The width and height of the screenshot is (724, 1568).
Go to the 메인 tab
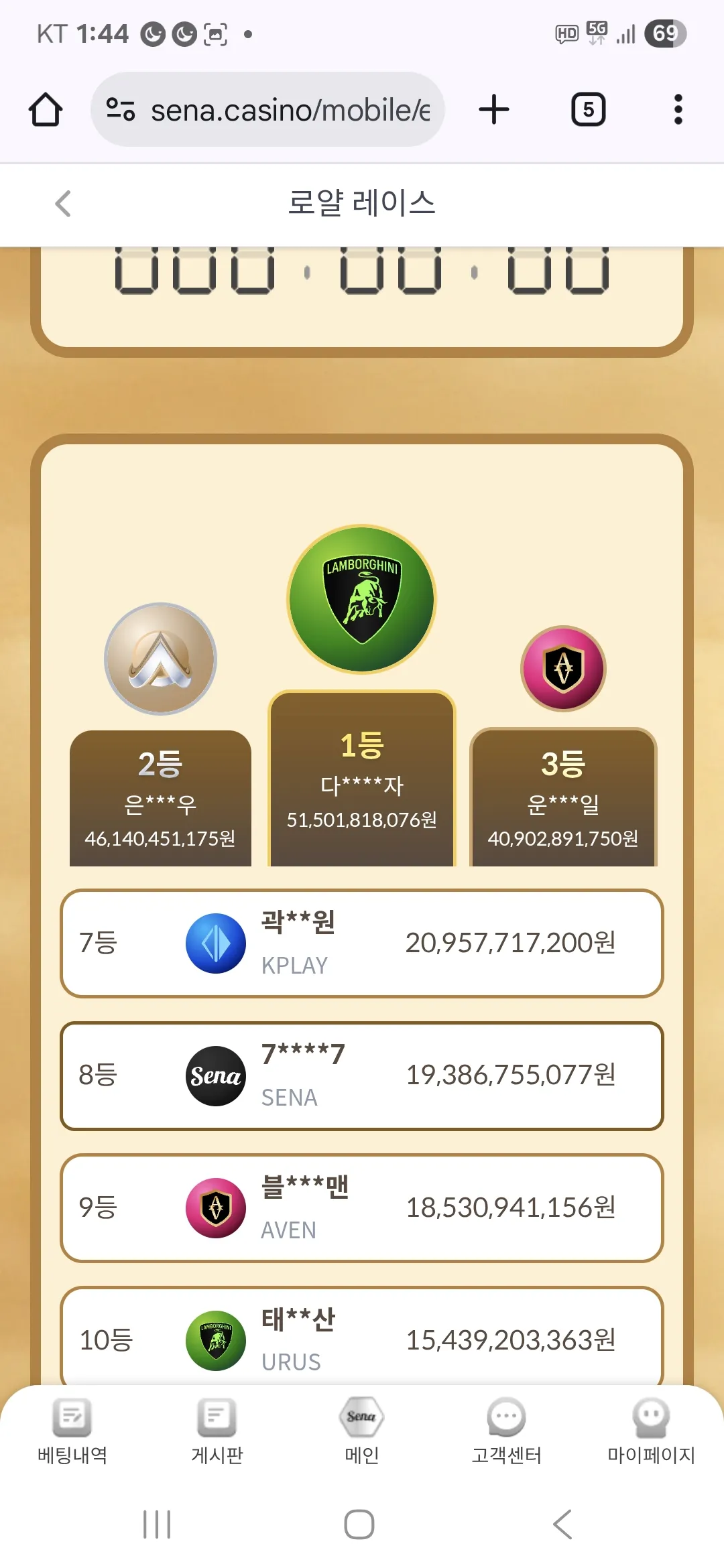point(362,1432)
